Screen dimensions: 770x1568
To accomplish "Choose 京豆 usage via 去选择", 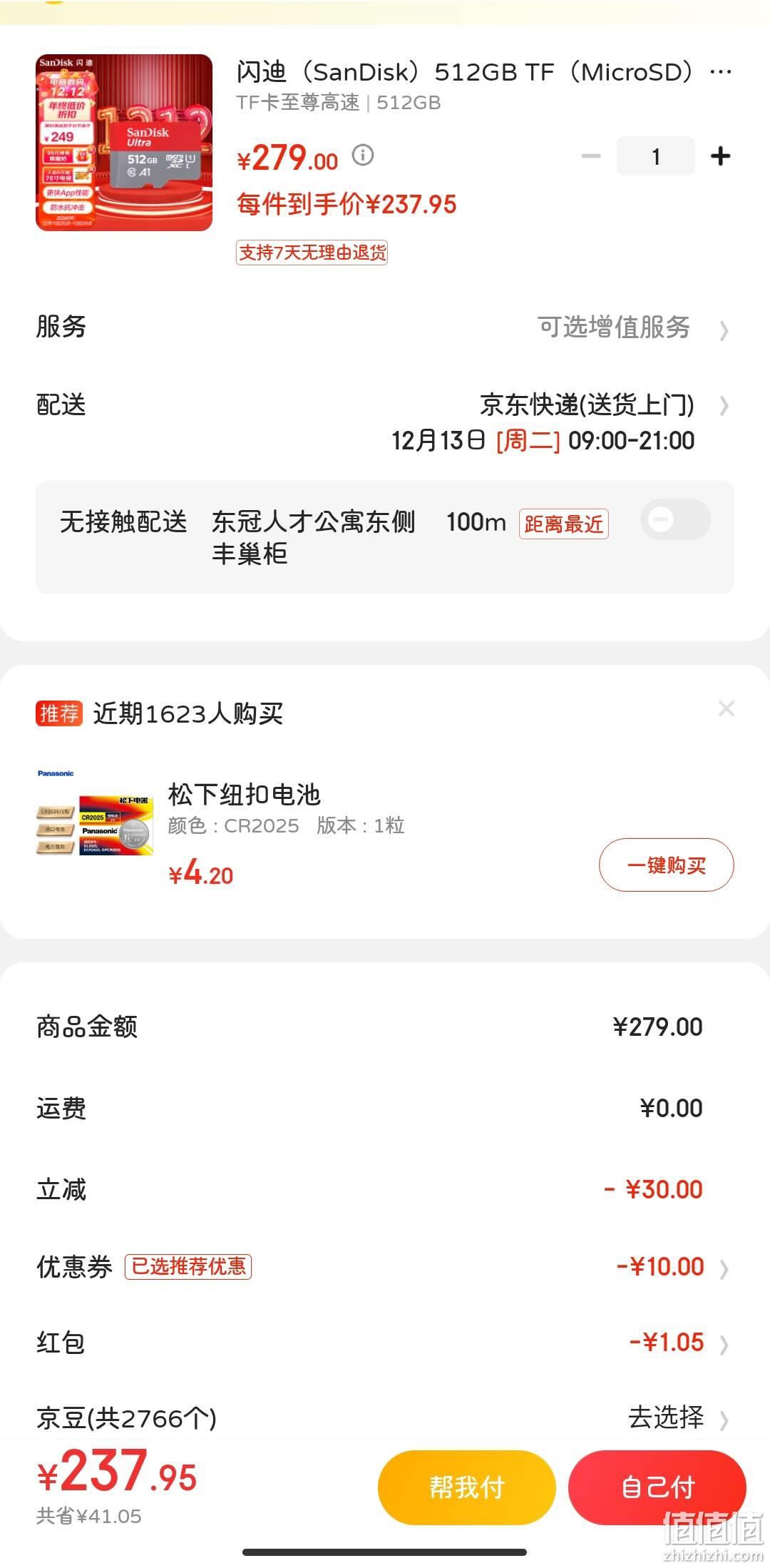I will (x=677, y=1417).
